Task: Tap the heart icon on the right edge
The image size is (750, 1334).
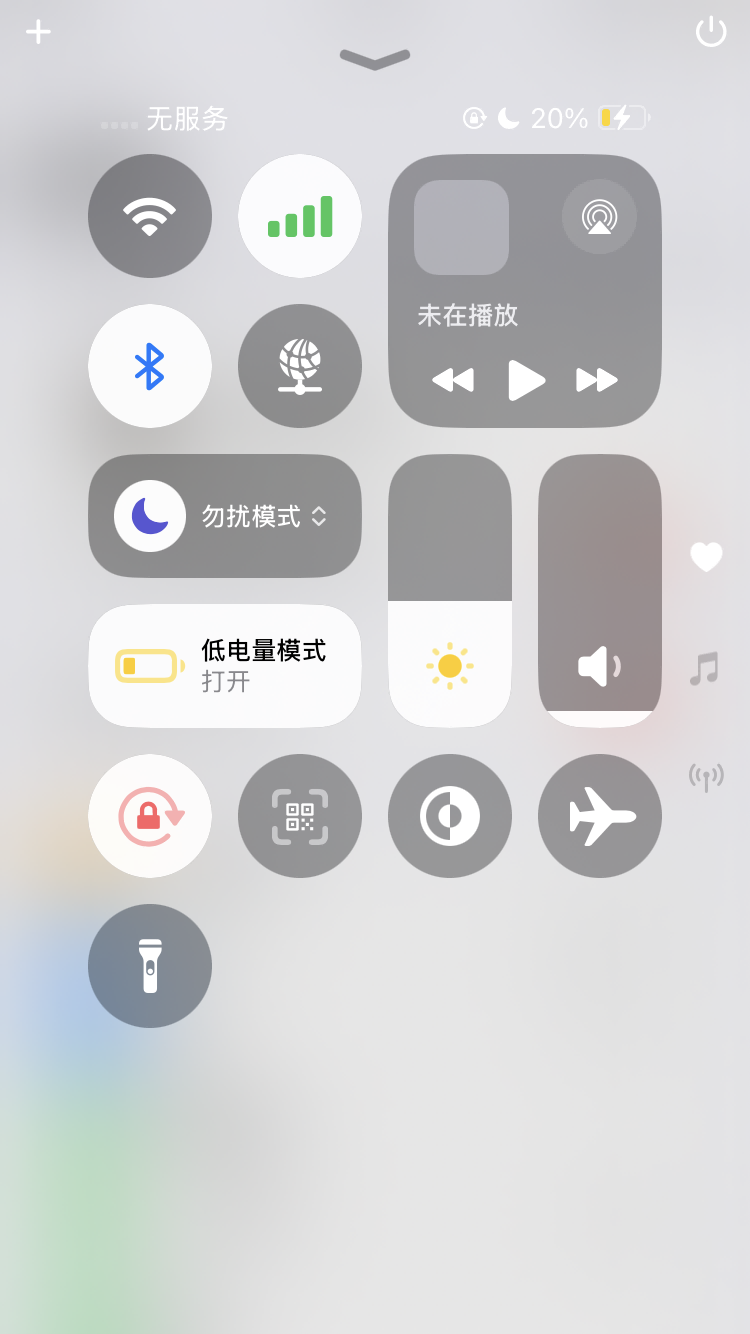Action: click(x=706, y=557)
